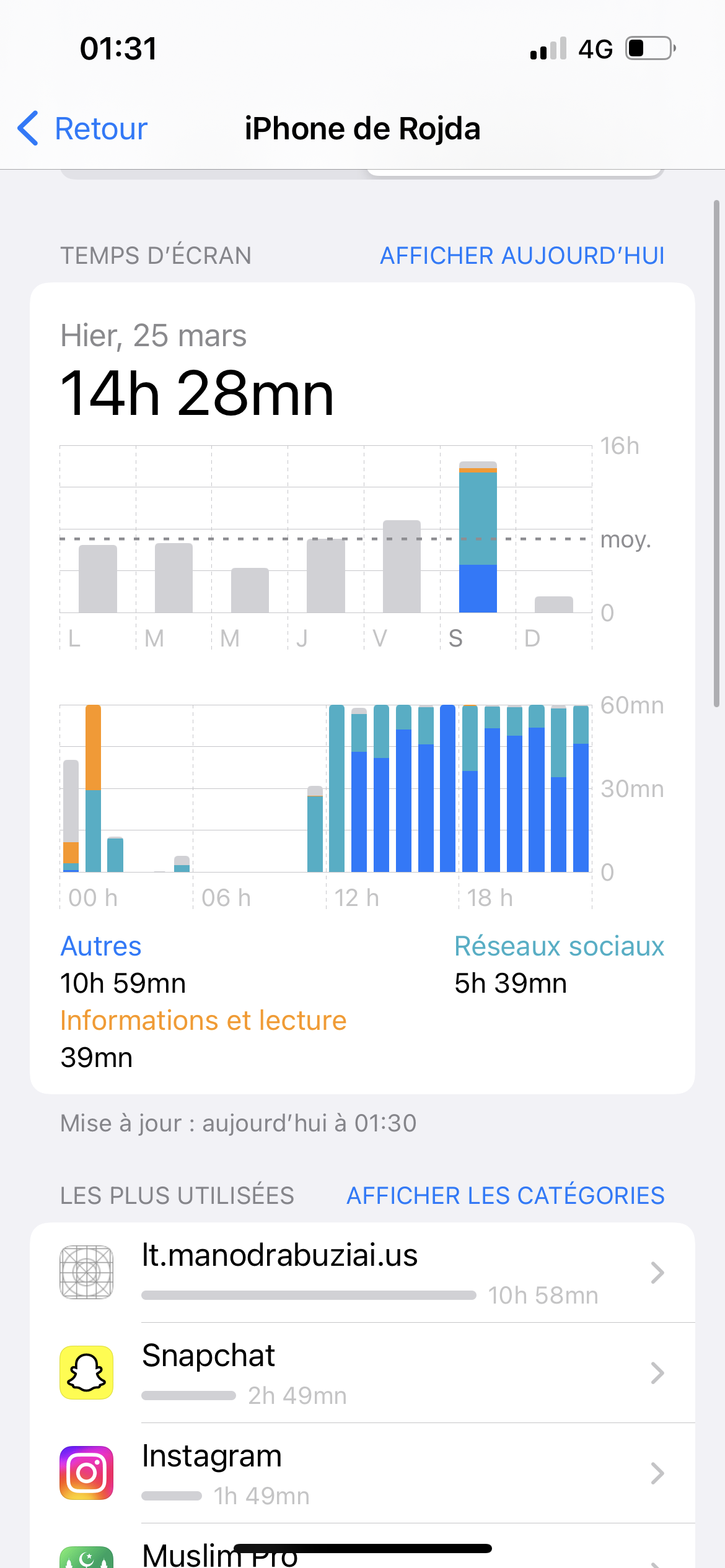Select Friday's bar in weekly chart
725x1568 pixels.
coord(402,567)
